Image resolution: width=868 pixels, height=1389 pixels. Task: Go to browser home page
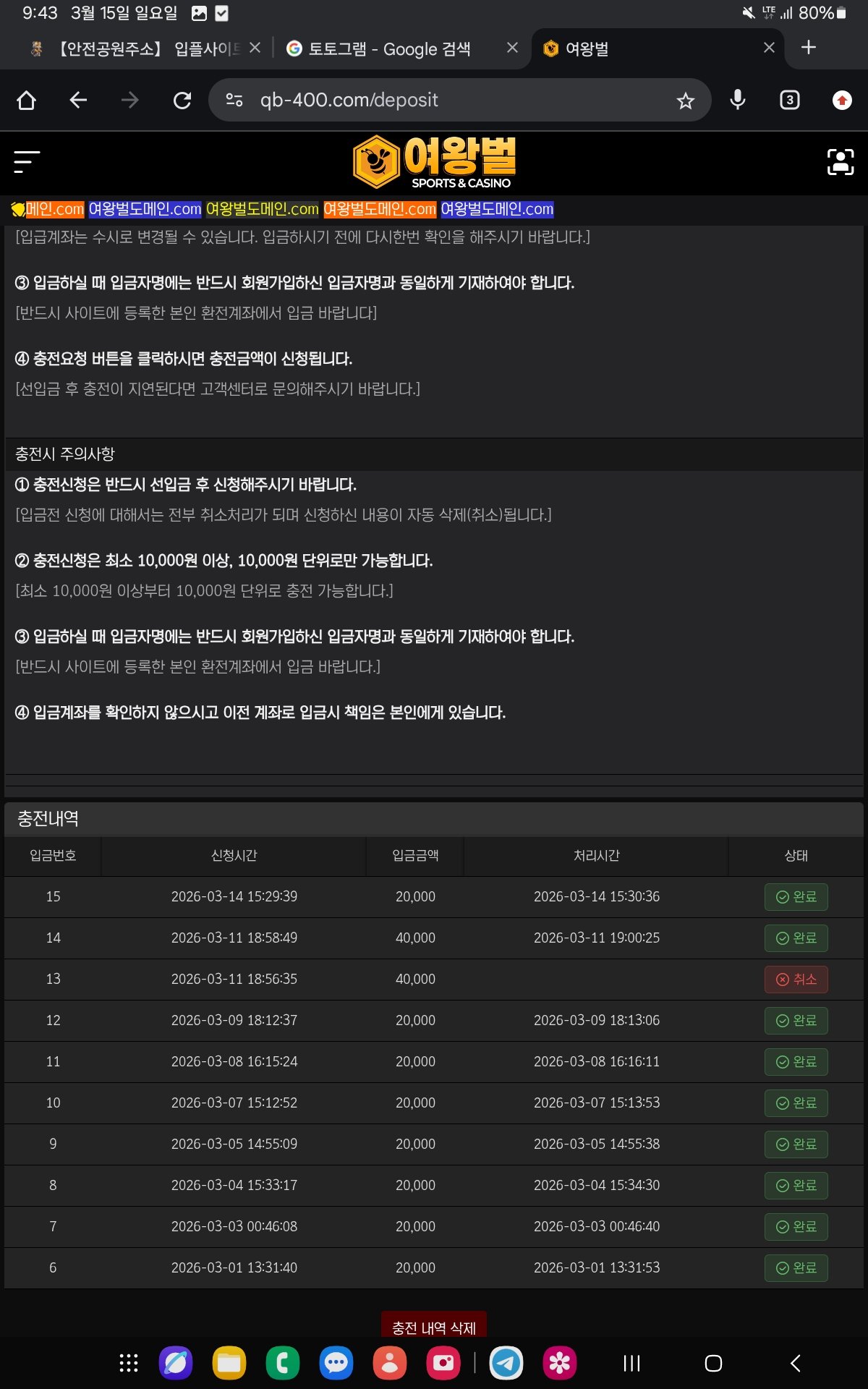pos(26,100)
